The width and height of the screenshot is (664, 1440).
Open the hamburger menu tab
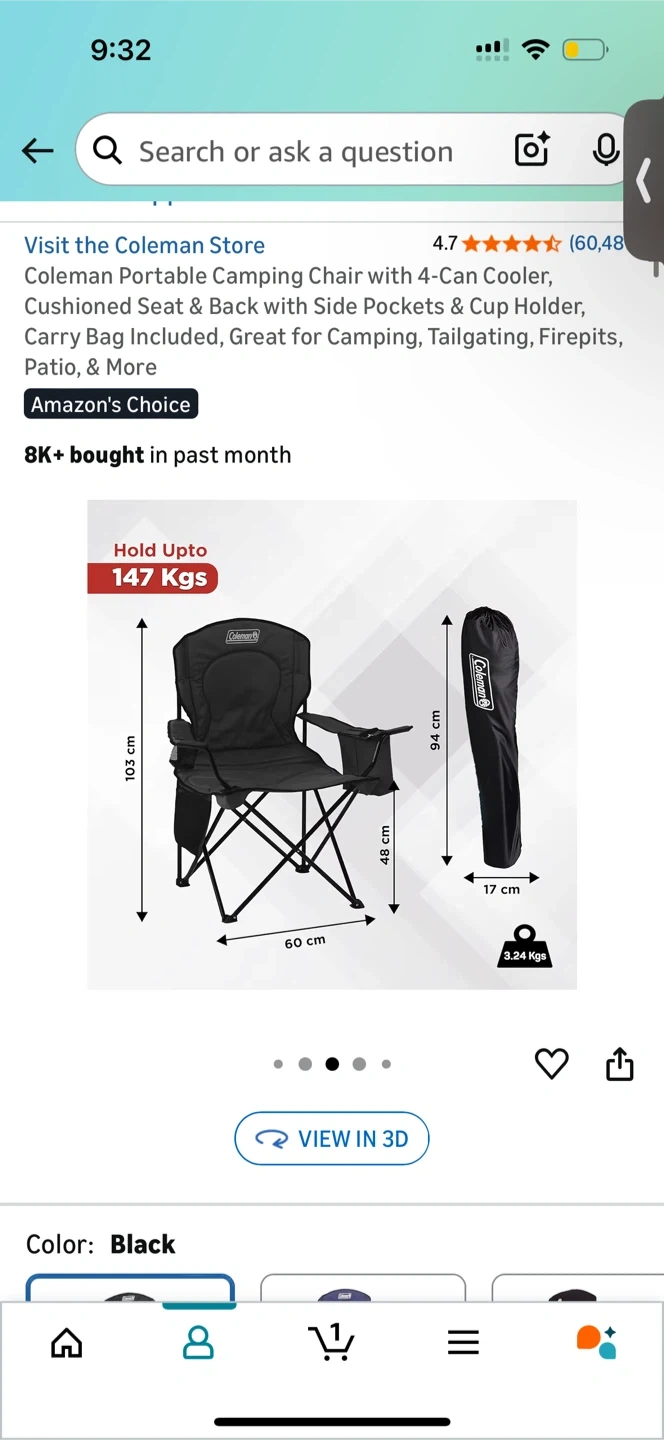click(463, 1342)
